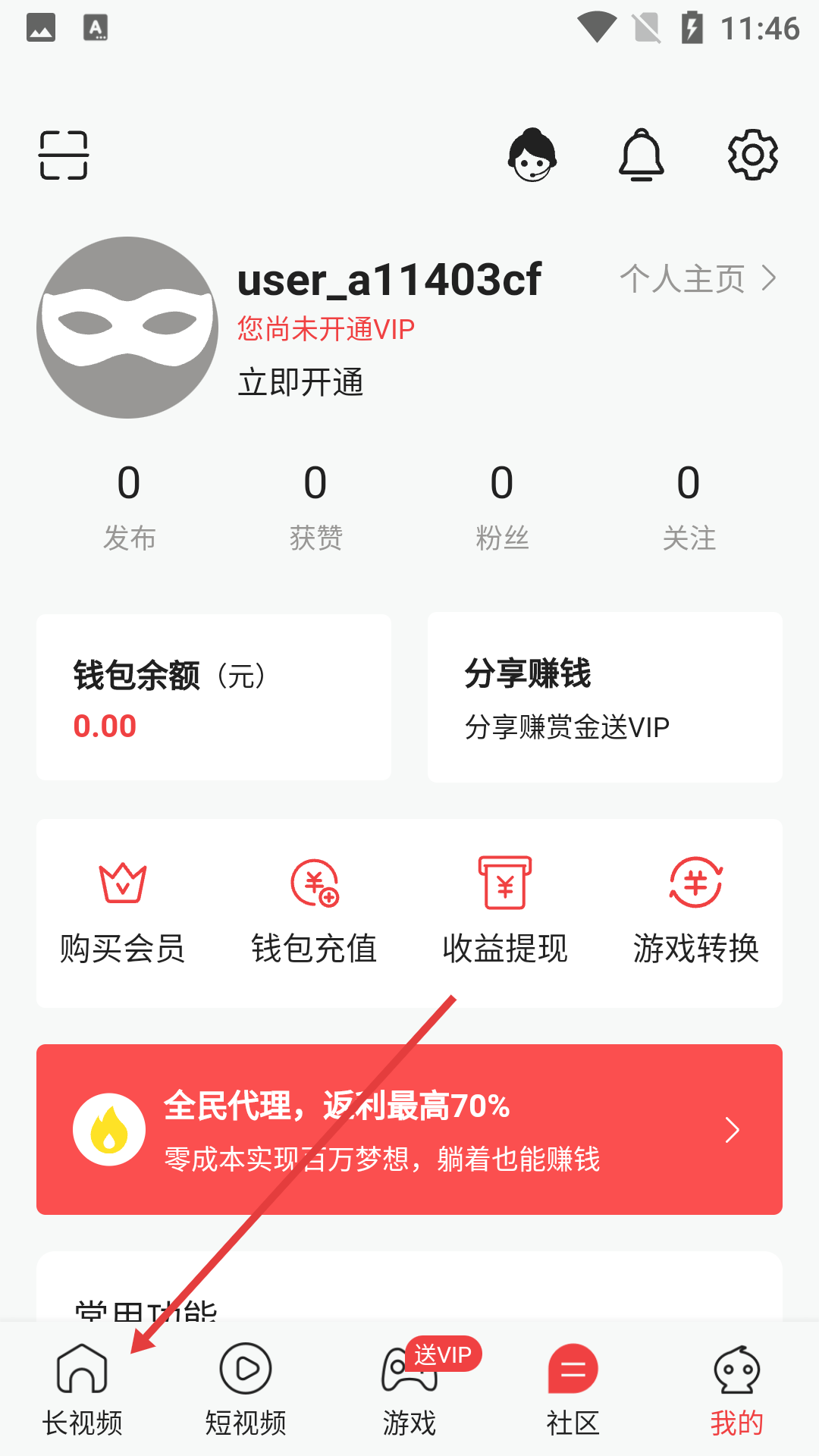819x1456 pixels.
Task: Select the 购买会员 crown icon
Action: tap(121, 906)
